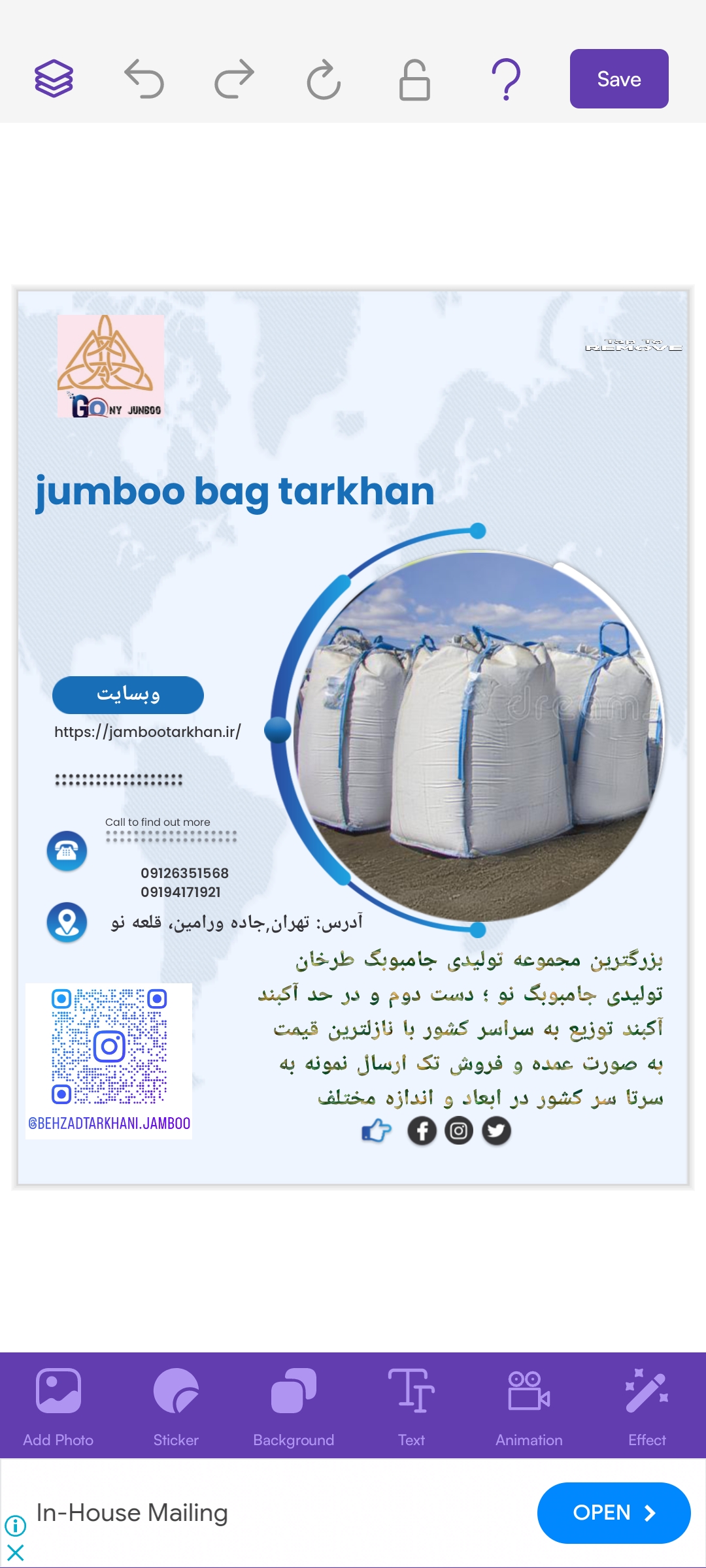Toggle the lock icon
This screenshot has height=1568, width=706.
pyautogui.click(x=414, y=80)
